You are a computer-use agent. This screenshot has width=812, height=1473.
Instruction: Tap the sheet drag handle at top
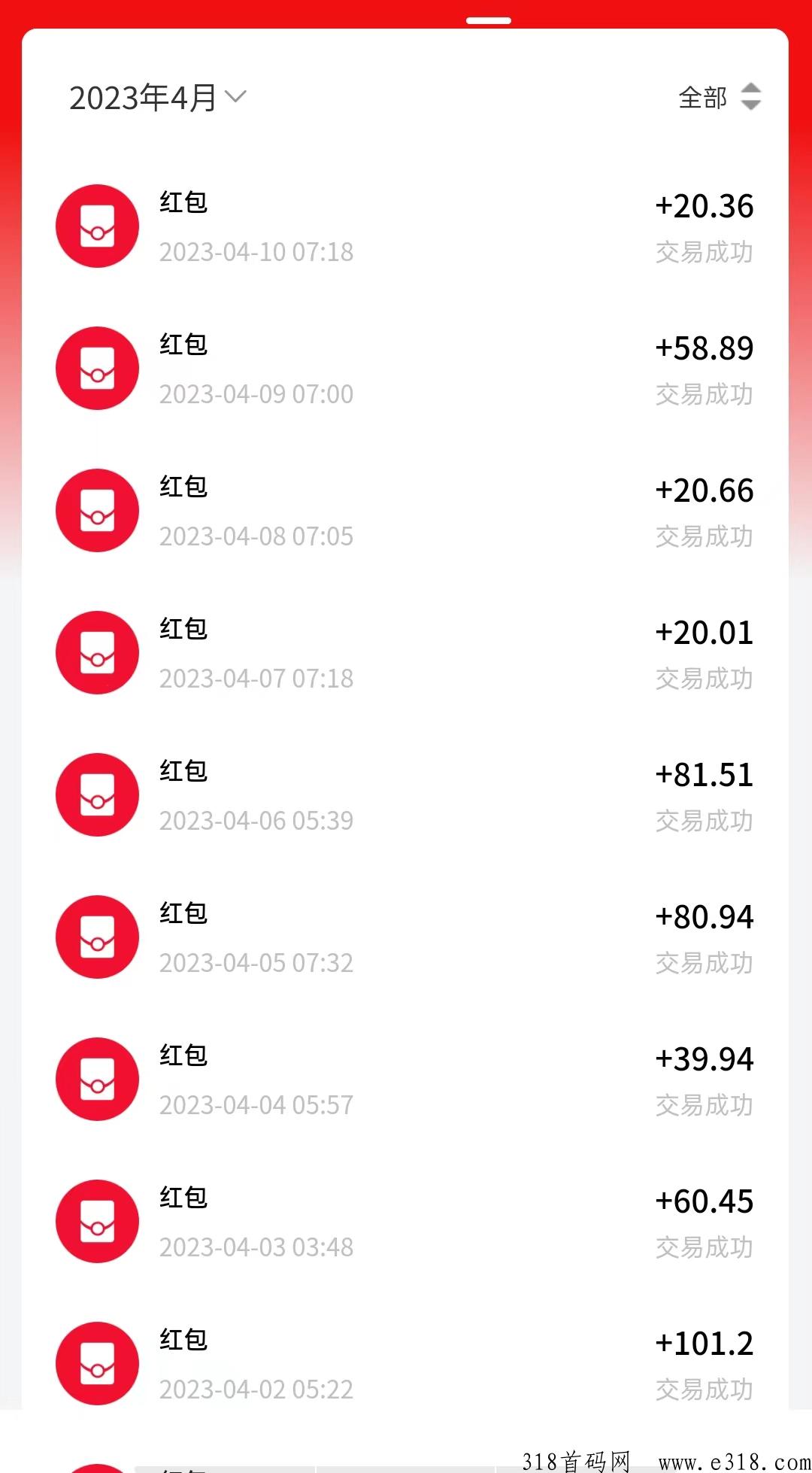point(489,20)
